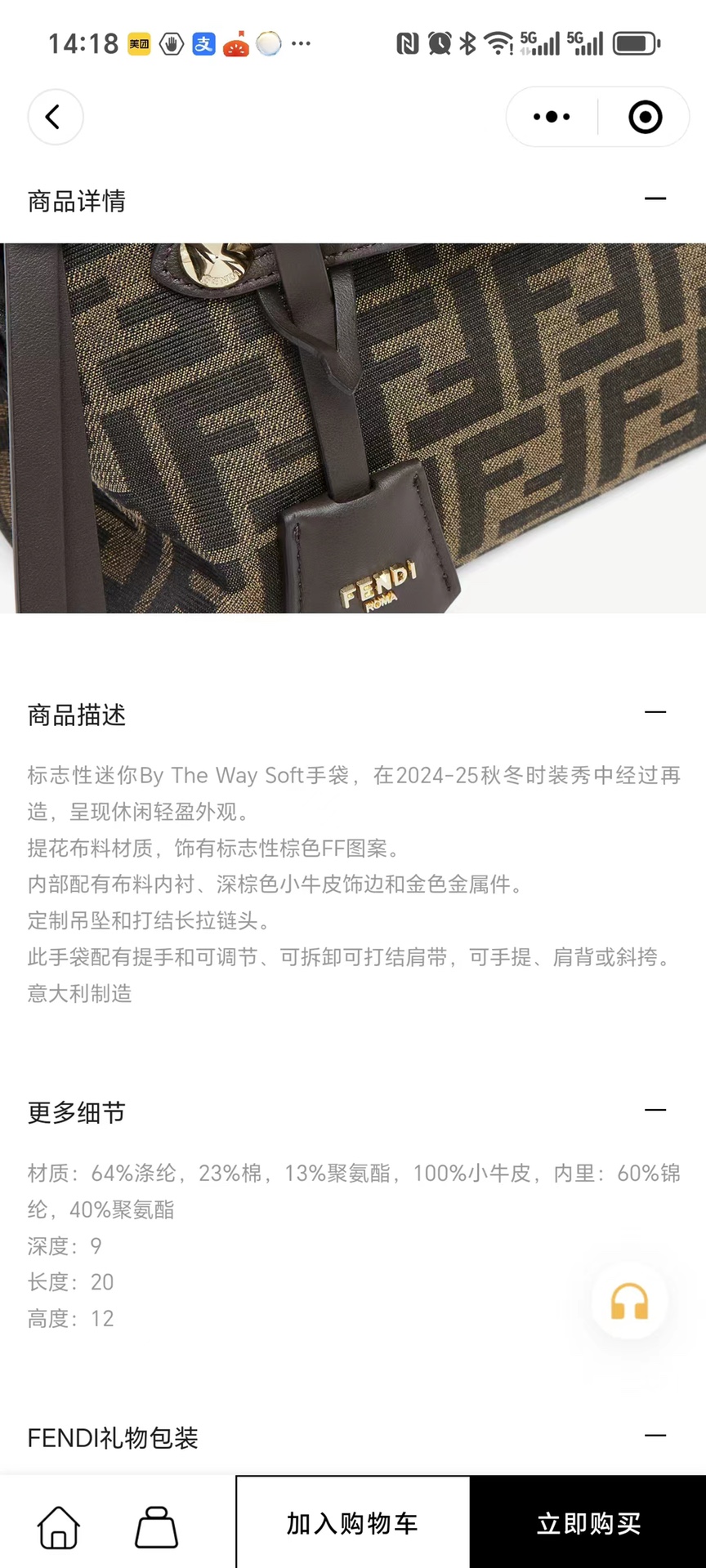Close the mini program via circle icon
The height and width of the screenshot is (1568, 706).
click(x=645, y=117)
